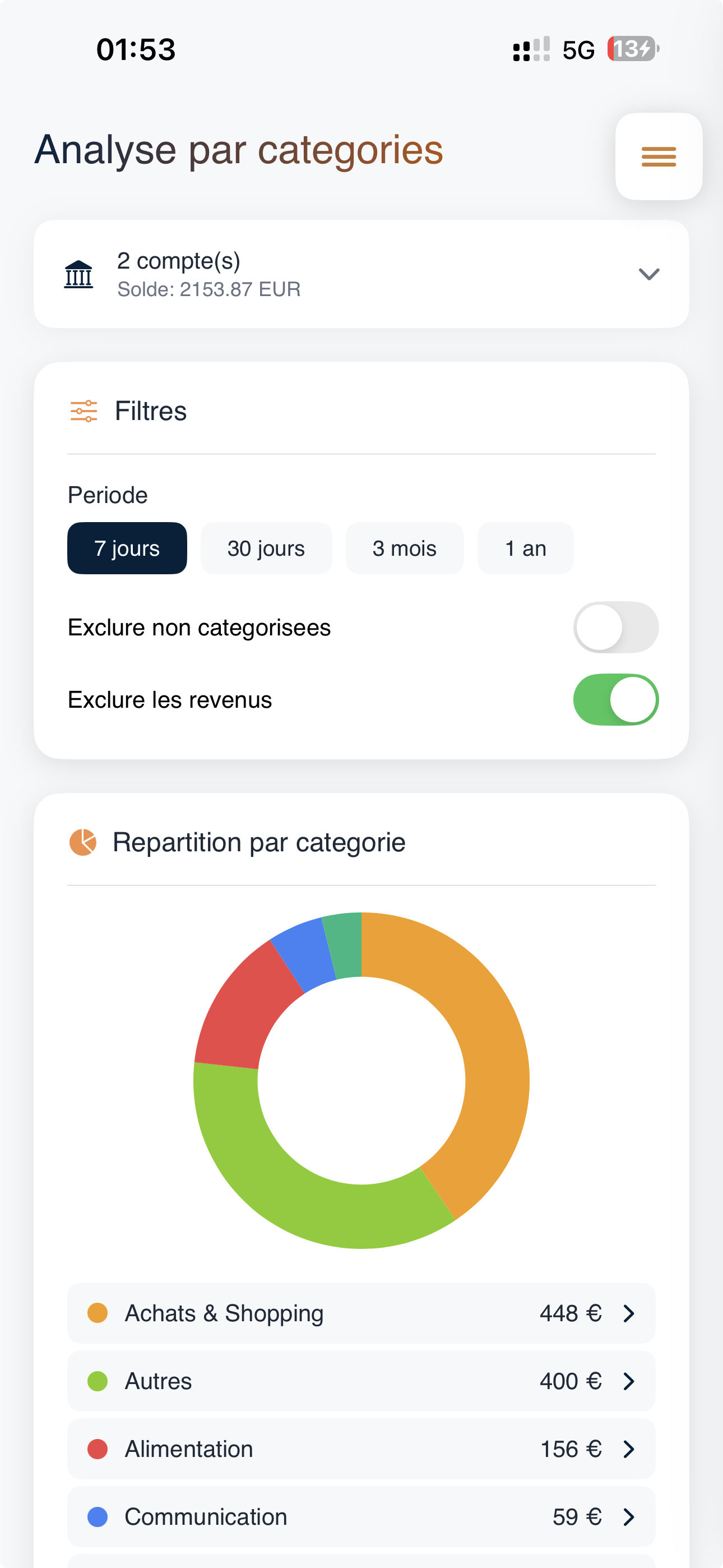
Task: Click the Filtres sliders icon
Action: pyautogui.click(x=84, y=411)
